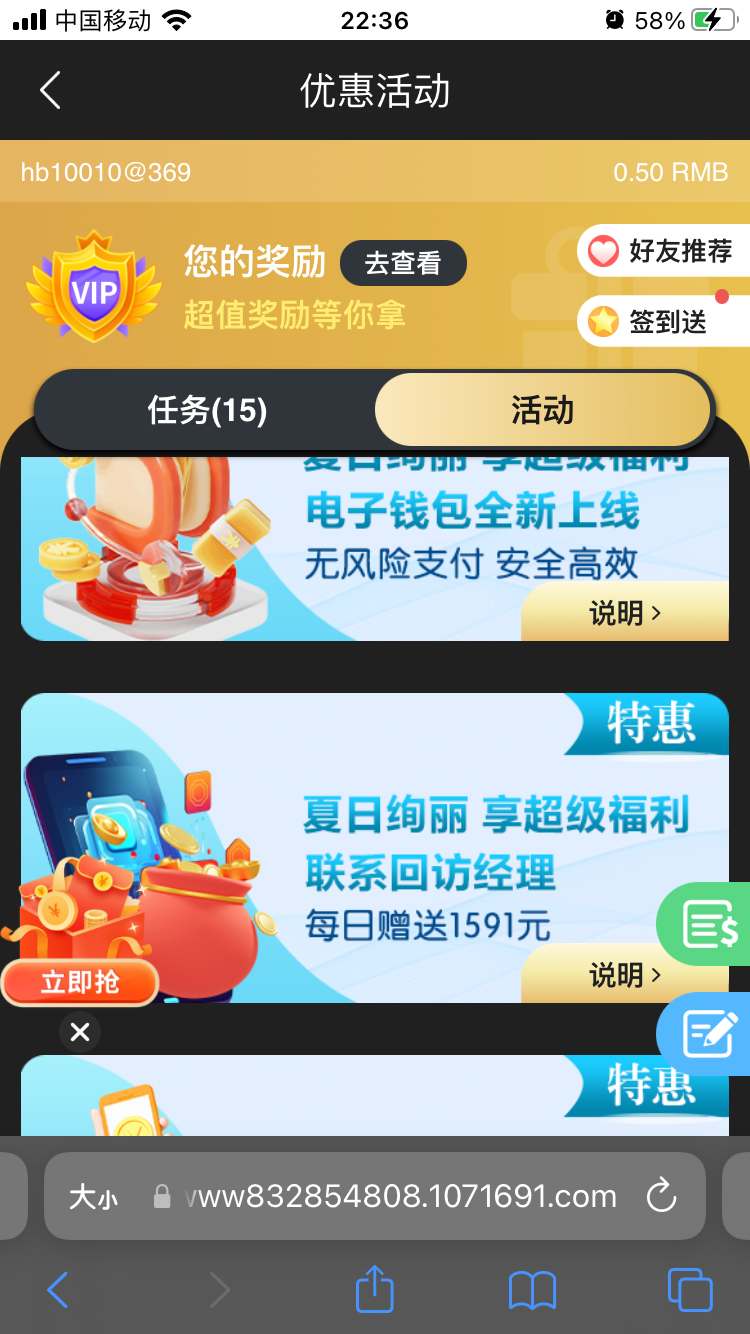This screenshot has height=1334, width=750.
Task: Open 好友推荐 friend referral
Action: (664, 251)
